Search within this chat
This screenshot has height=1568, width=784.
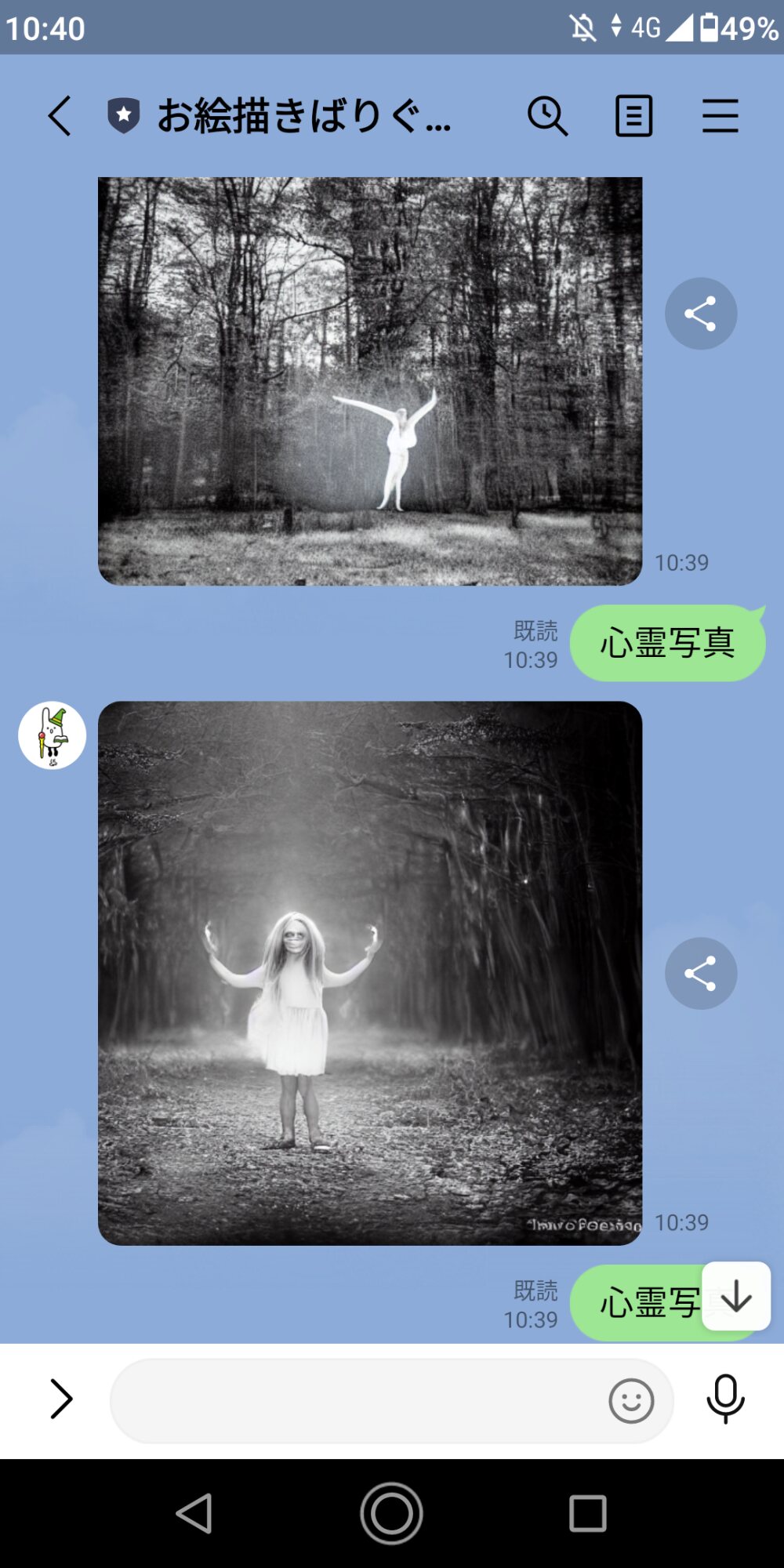point(547,116)
